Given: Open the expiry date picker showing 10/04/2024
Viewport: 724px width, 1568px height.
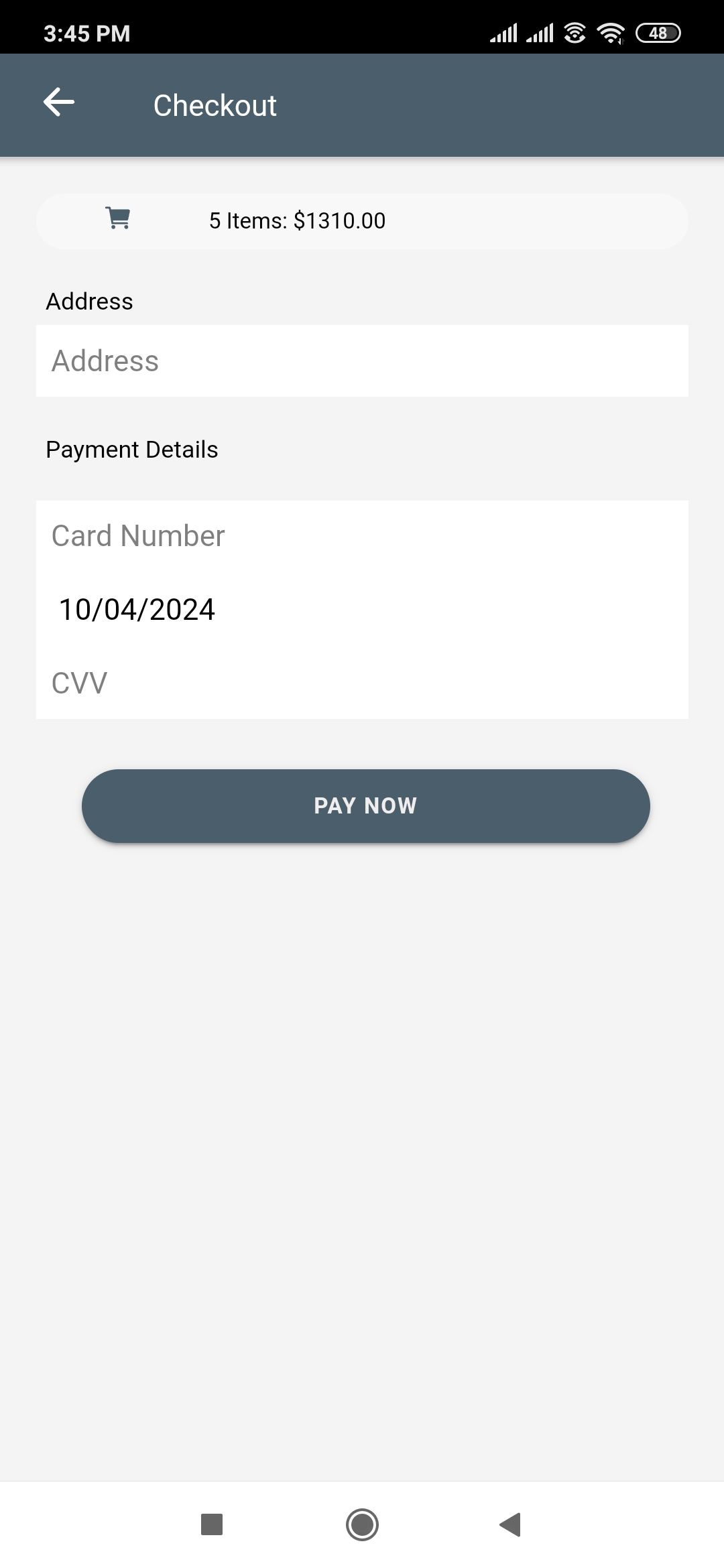Looking at the screenshot, I should click(136, 609).
